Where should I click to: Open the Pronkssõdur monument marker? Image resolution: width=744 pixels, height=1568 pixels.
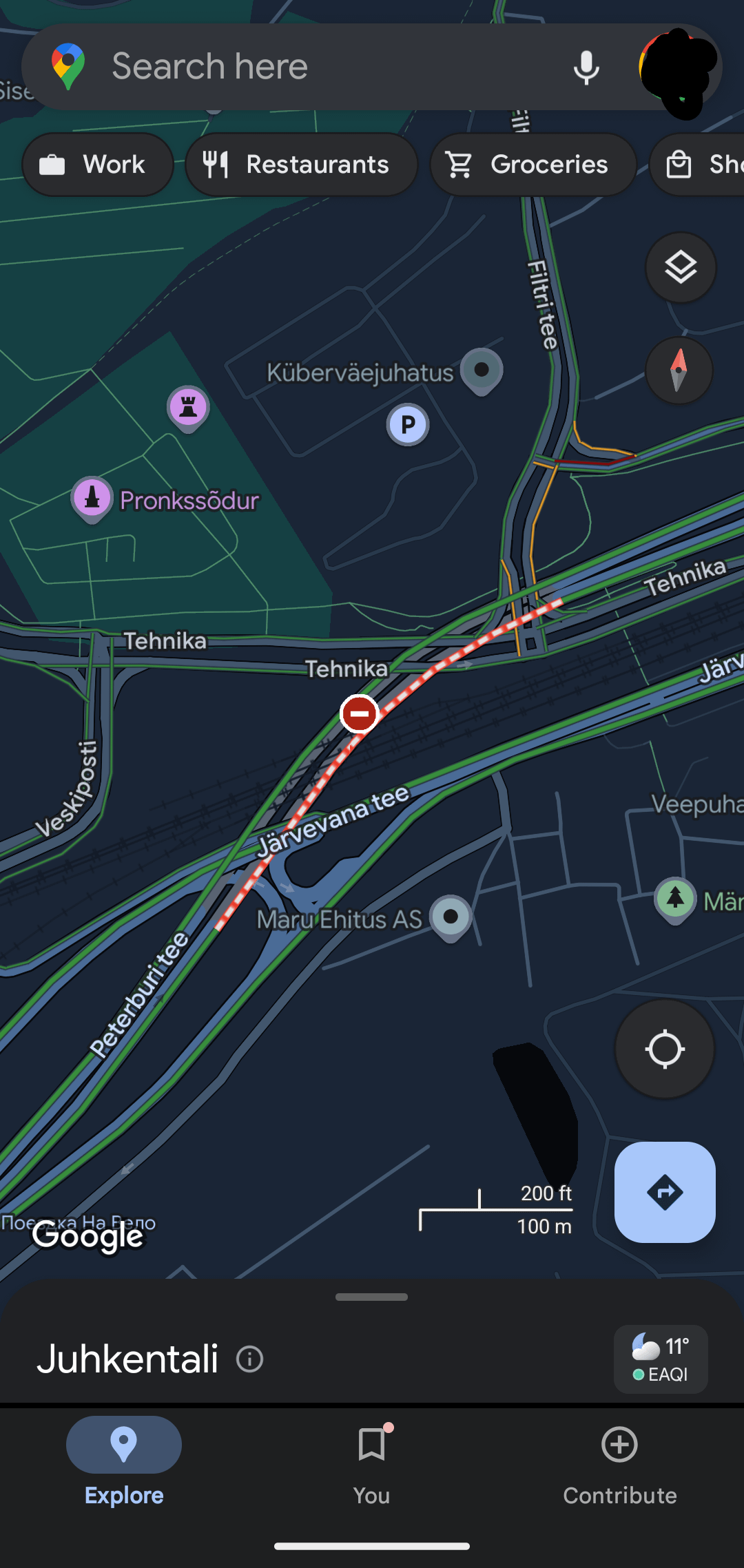(92, 499)
